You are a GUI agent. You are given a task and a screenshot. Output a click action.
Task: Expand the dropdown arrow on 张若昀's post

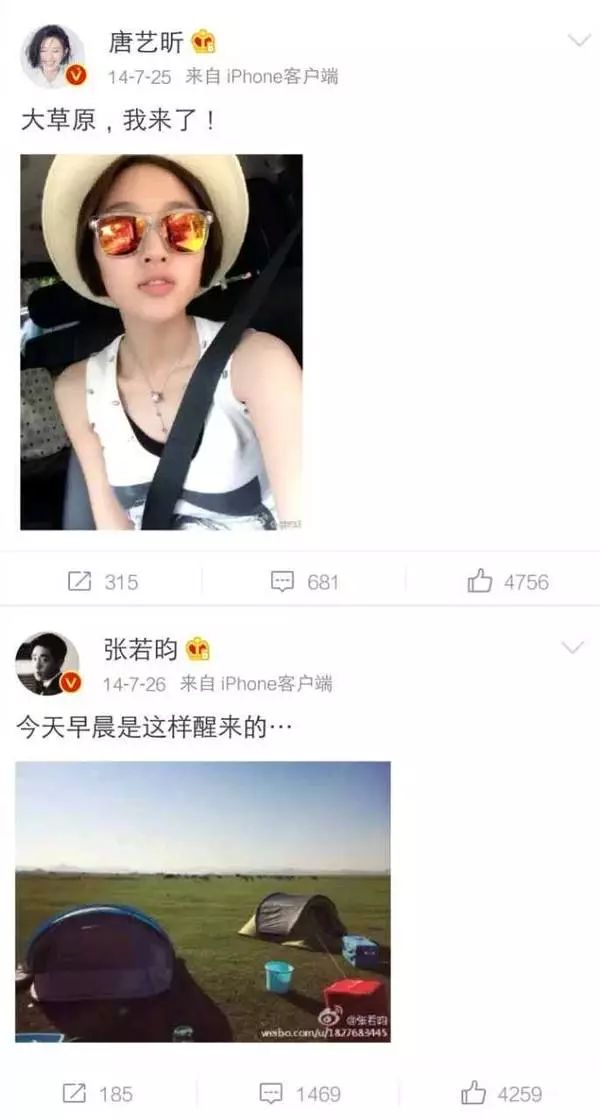[x=573, y=647]
